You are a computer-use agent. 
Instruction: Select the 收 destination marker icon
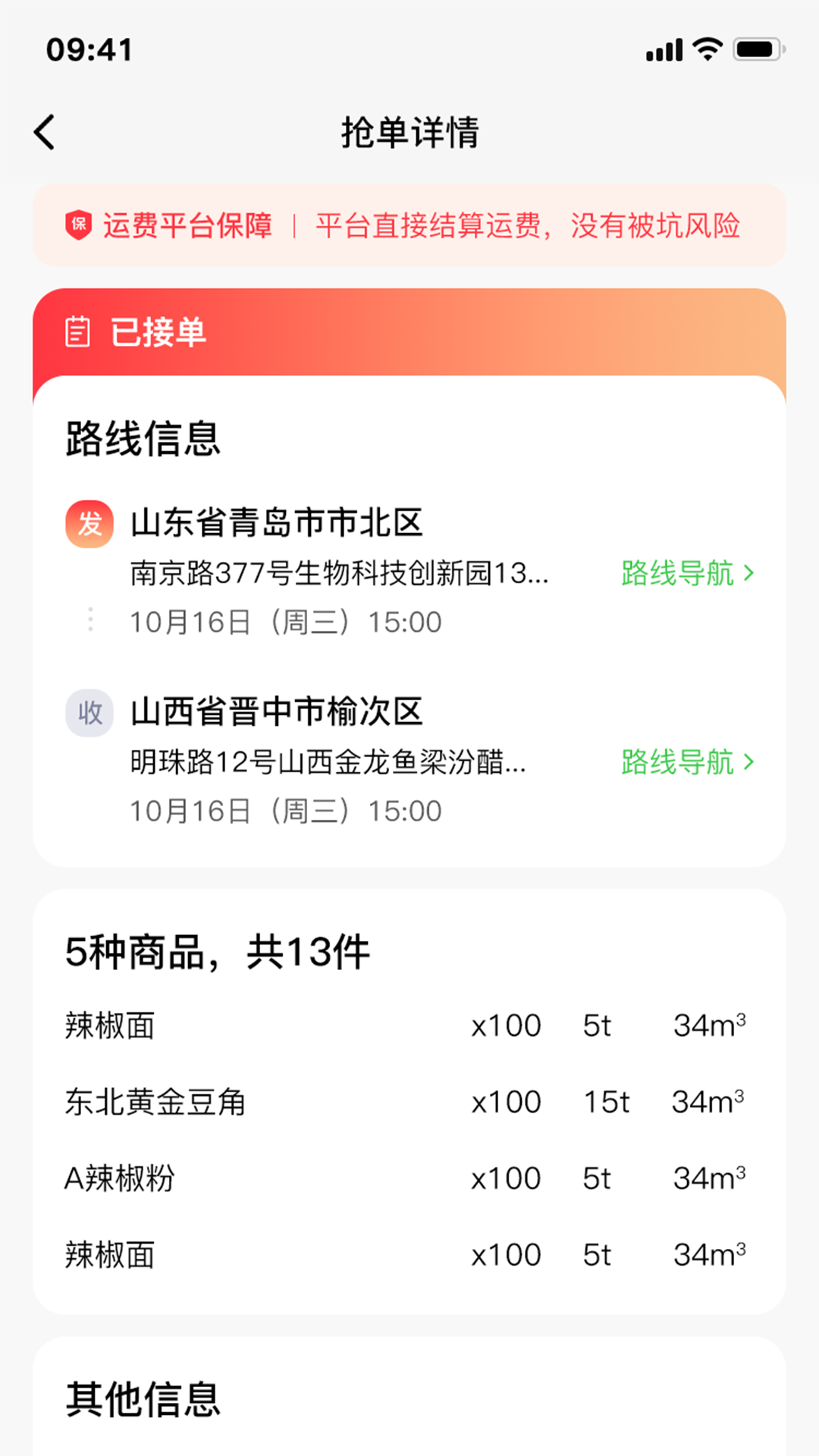[x=89, y=713]
